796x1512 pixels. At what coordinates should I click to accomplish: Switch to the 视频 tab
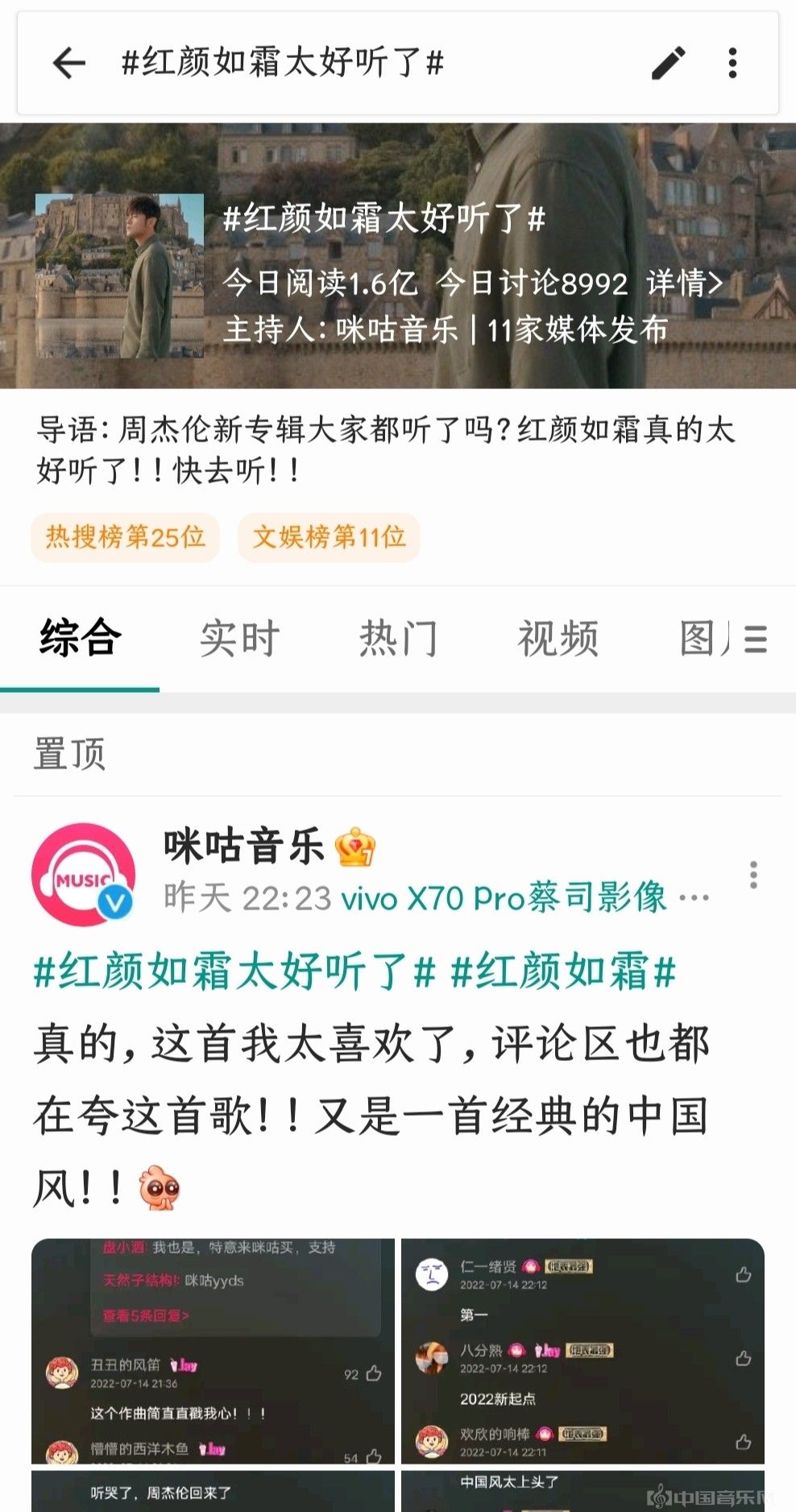558,638
